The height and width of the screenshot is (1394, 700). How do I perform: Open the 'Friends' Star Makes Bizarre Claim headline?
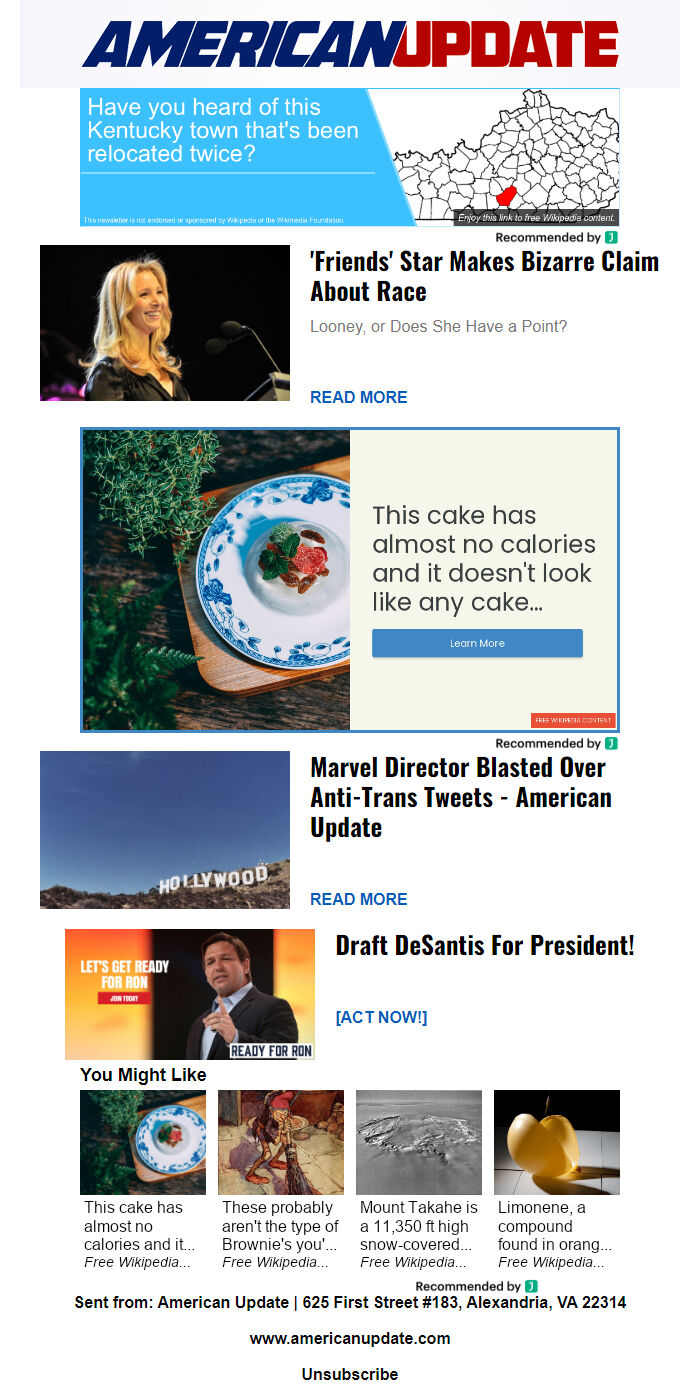[x=484, y=276]
